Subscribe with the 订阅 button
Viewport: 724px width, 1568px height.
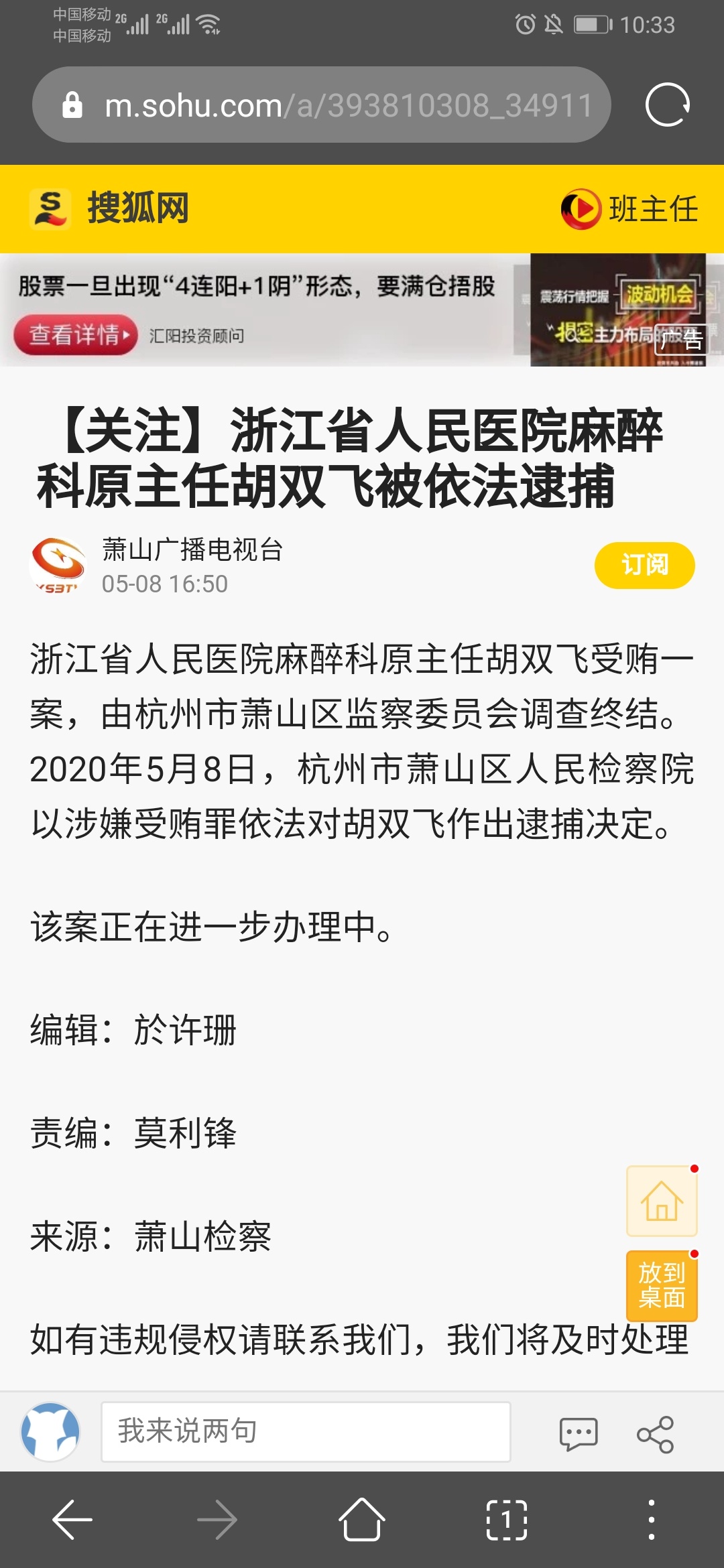(x=644, y=565)
